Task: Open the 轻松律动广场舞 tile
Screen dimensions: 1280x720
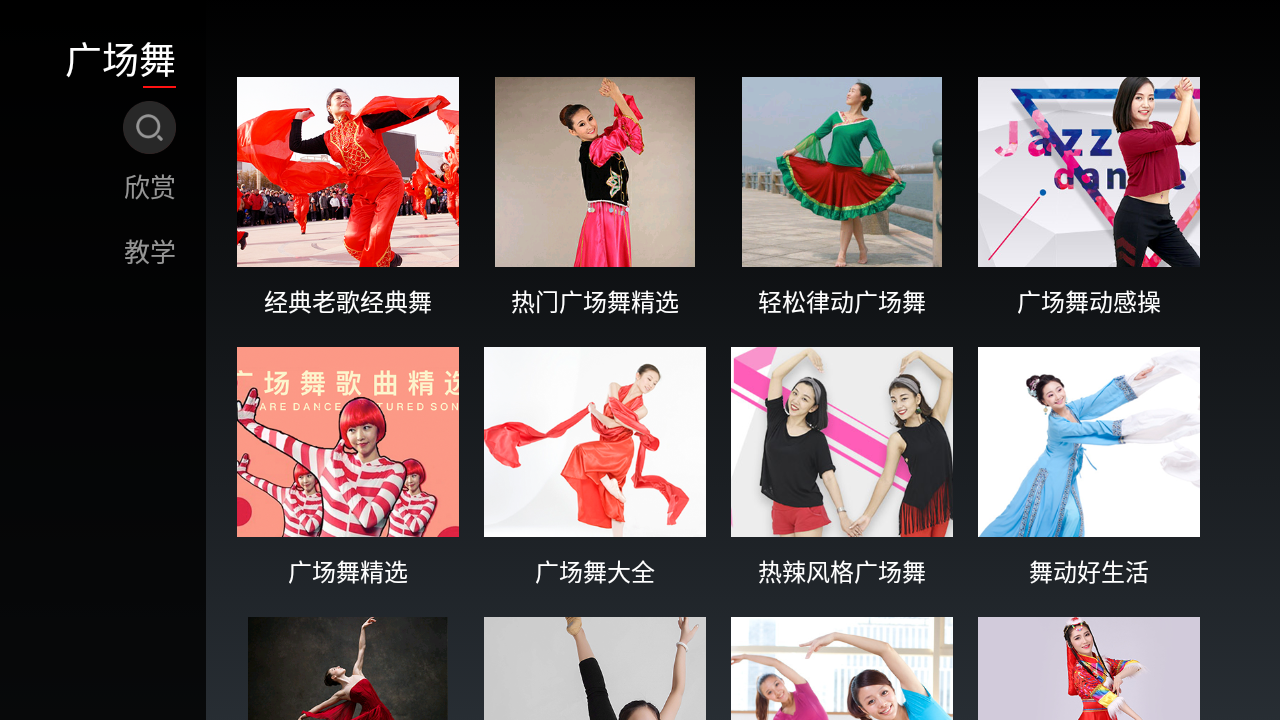Action: pyautogui.click(x=842, y=173)
